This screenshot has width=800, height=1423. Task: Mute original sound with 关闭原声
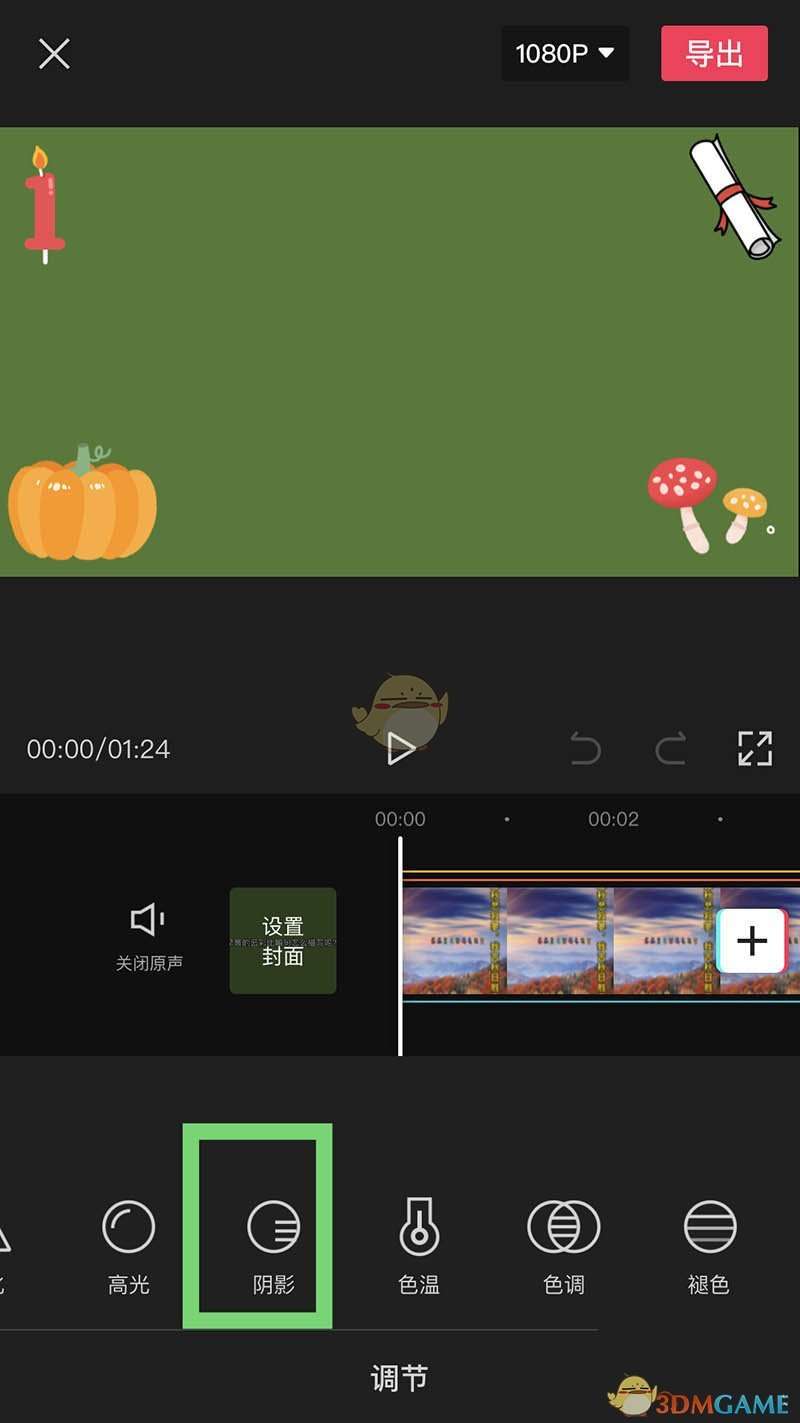click(x=149, y=937)
